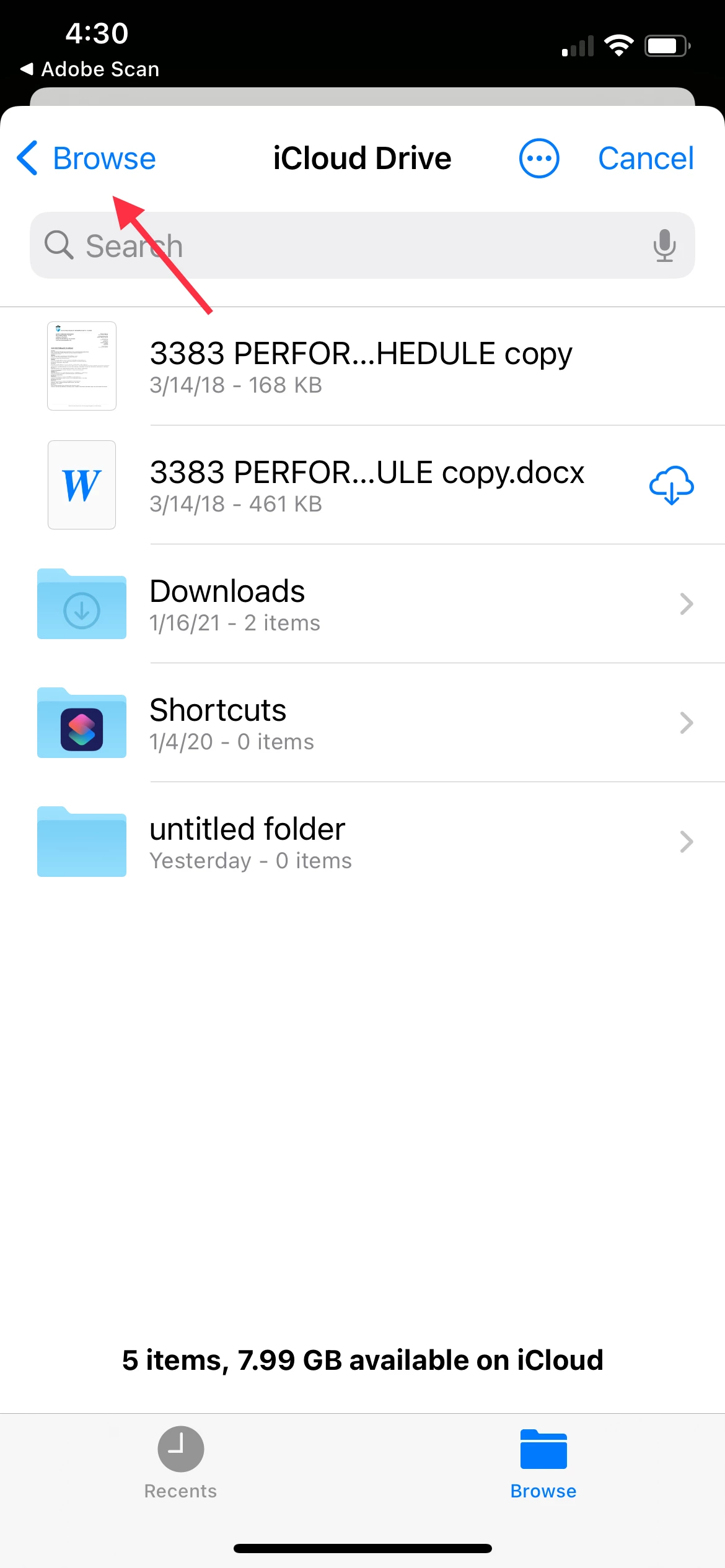Activate voice search microphone
This screenshot has width=725, height=1568.
tap(664, 246)
